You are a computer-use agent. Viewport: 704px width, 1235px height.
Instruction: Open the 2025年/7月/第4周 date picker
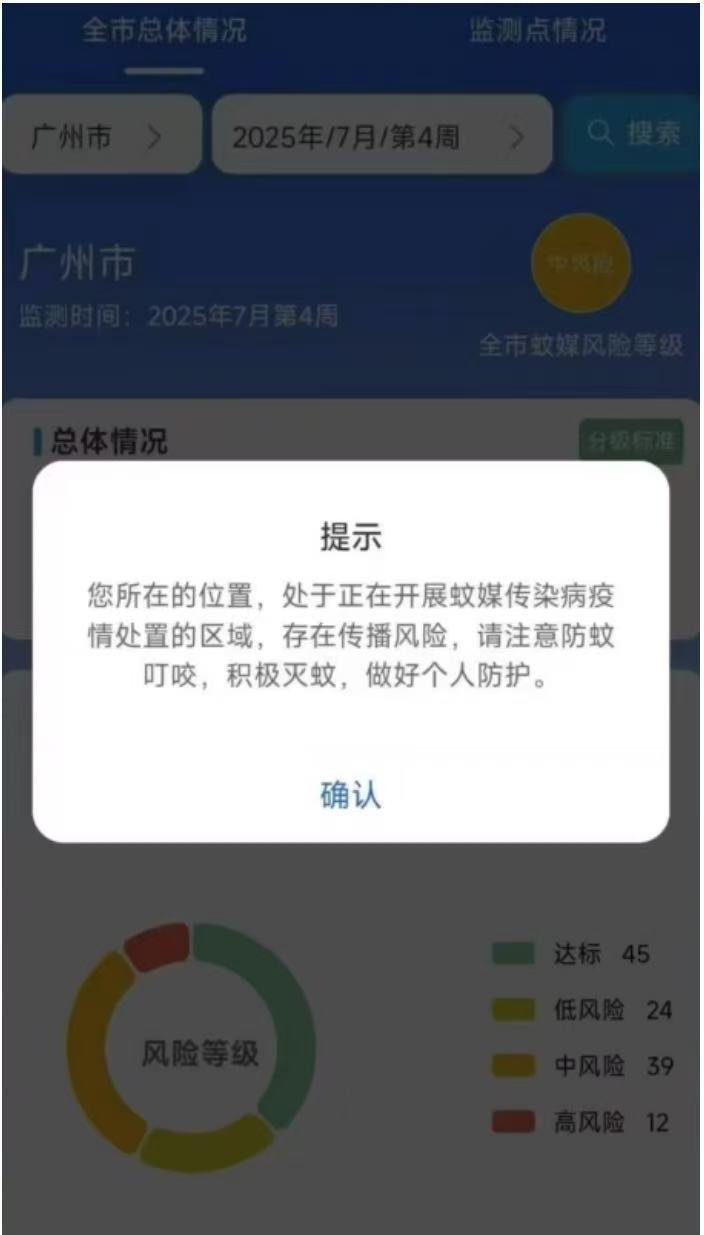point(381,136)
